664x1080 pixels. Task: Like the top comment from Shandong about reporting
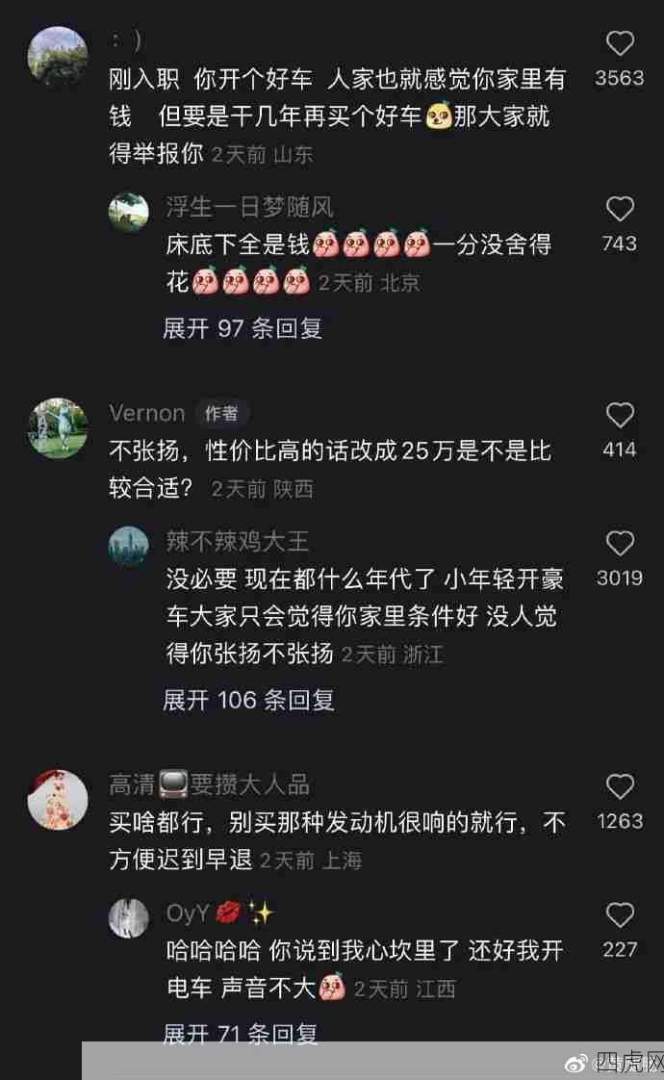620,44
